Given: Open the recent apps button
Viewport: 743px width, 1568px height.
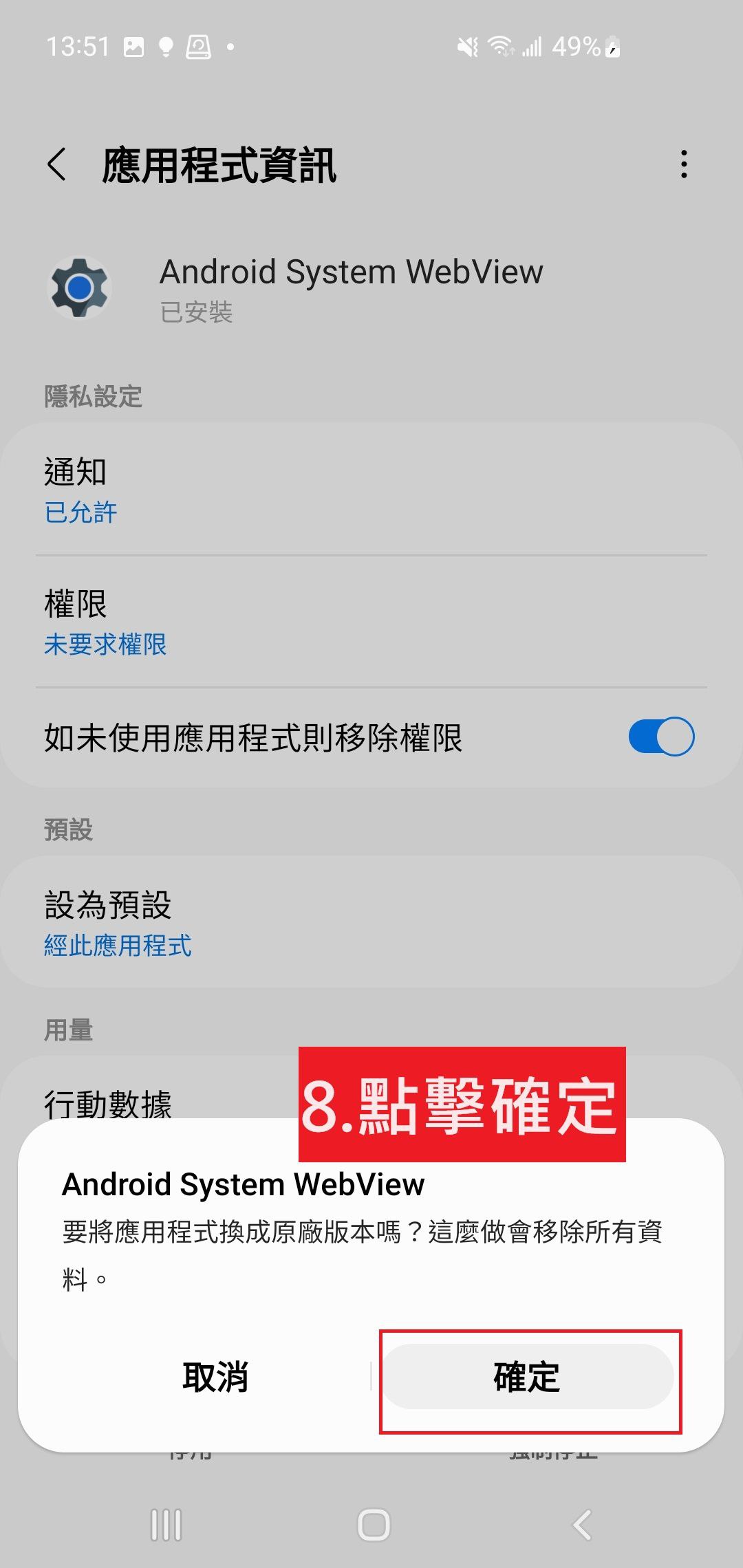Looking at the screenshot, I should coord(166,1525).
